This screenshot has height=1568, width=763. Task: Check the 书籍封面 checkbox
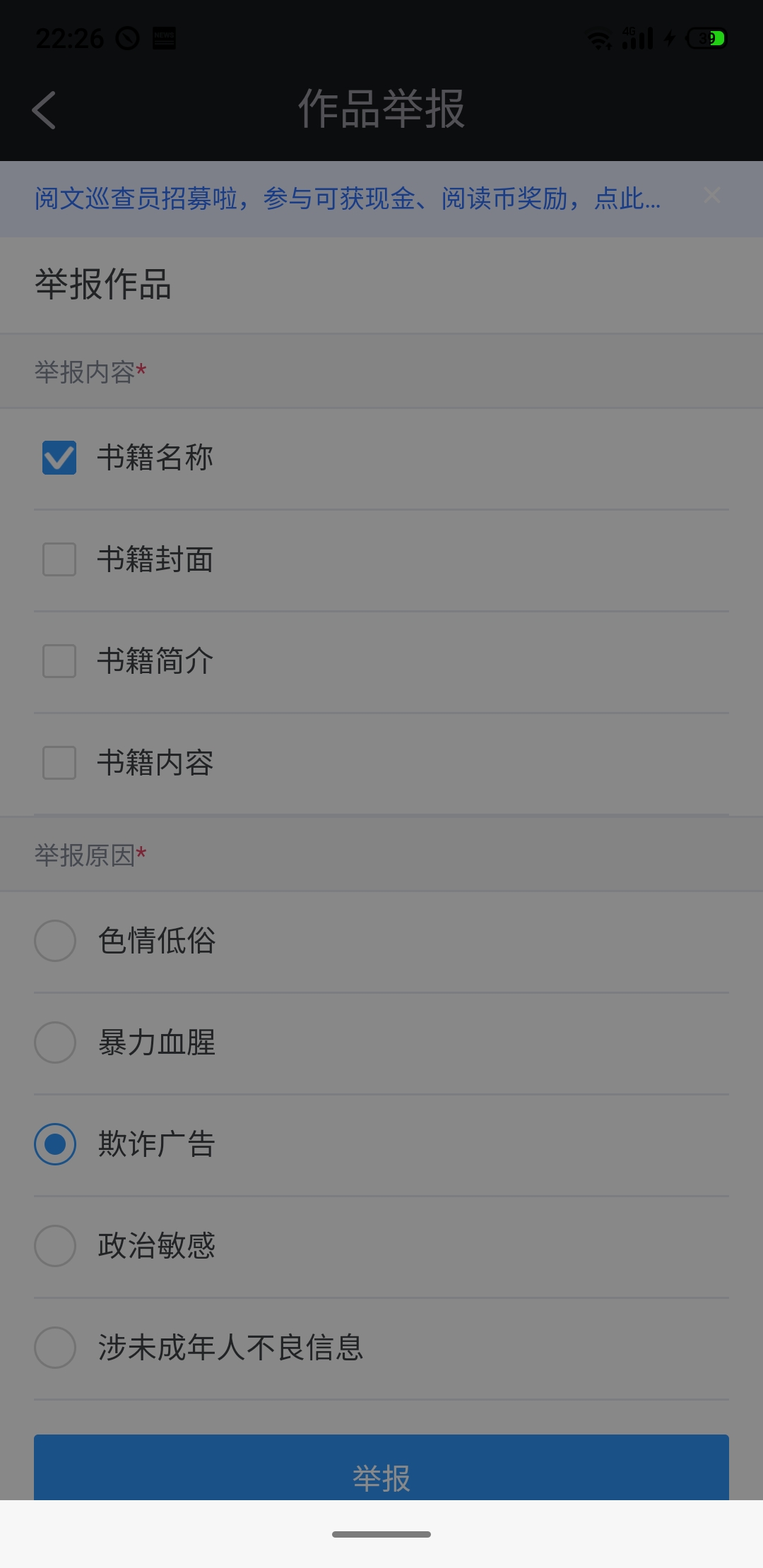(x=59, y=559)
